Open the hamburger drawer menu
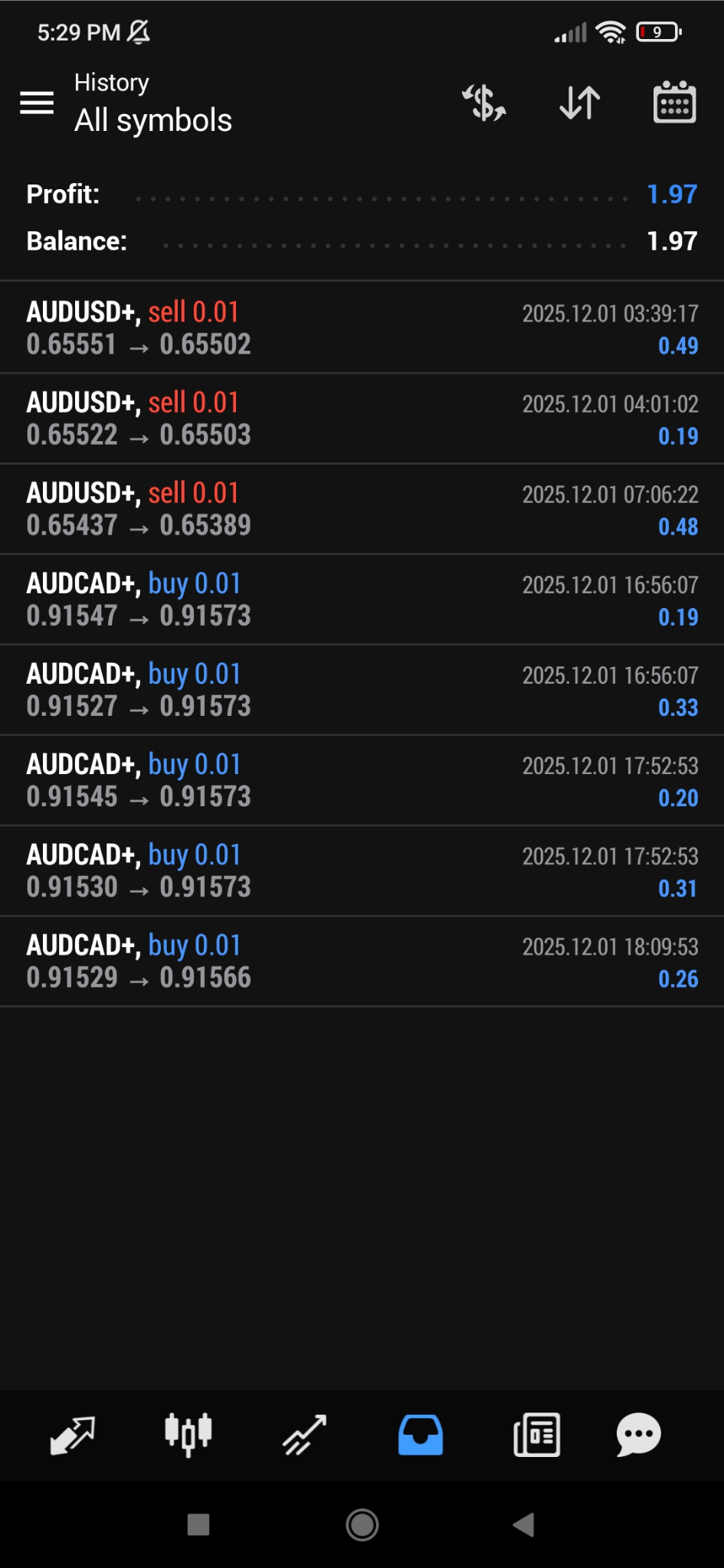Screen dimensions: 724x1568 [x=37, y=103]
